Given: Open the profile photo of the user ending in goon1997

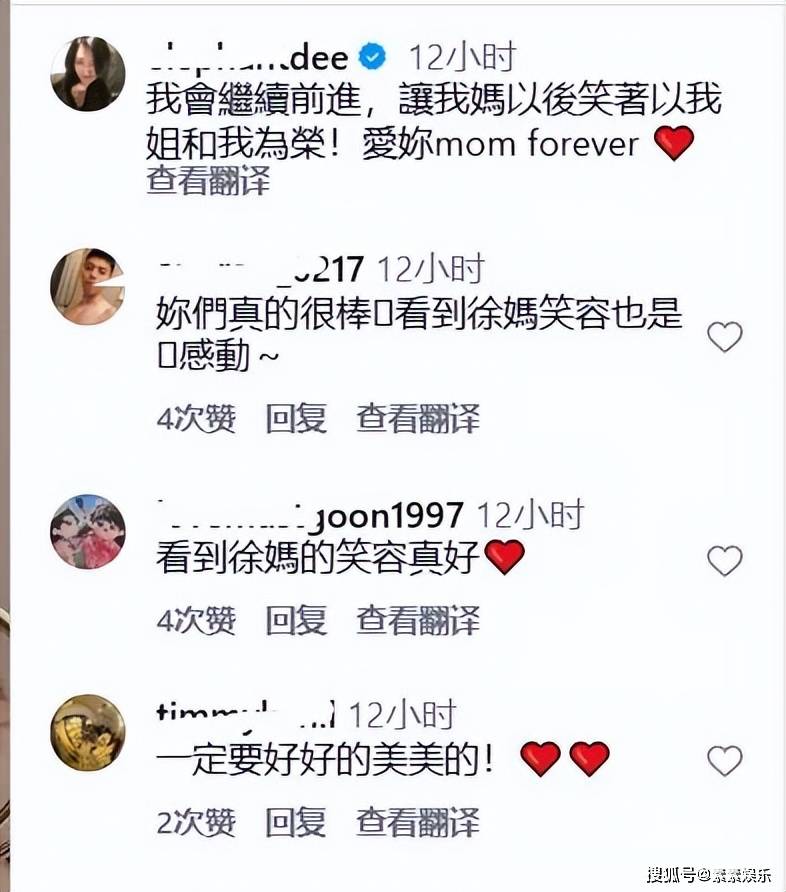Looking at the screenshot, I should 88,531.
